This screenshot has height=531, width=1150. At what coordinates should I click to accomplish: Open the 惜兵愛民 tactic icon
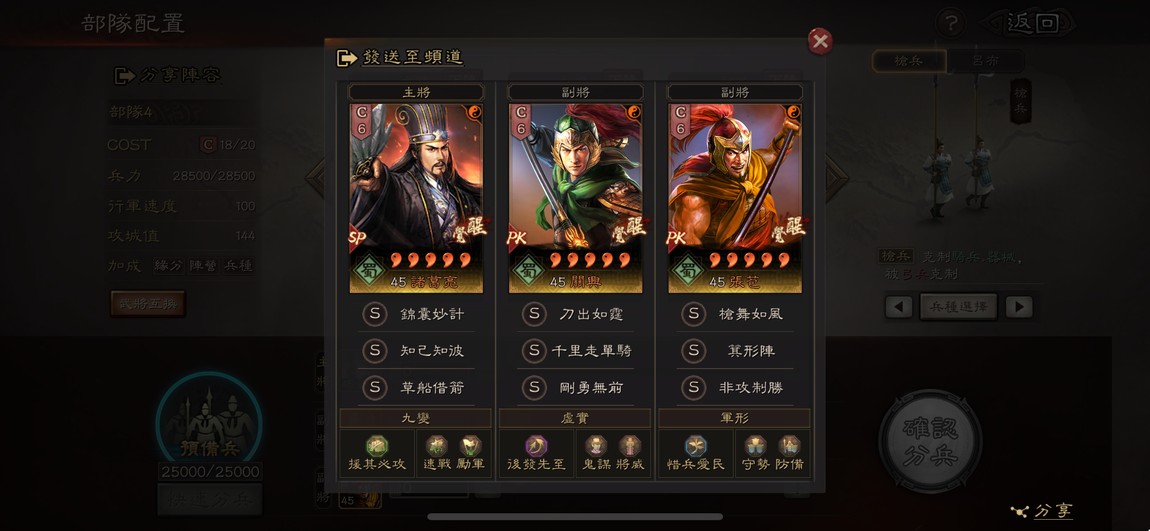696,453
